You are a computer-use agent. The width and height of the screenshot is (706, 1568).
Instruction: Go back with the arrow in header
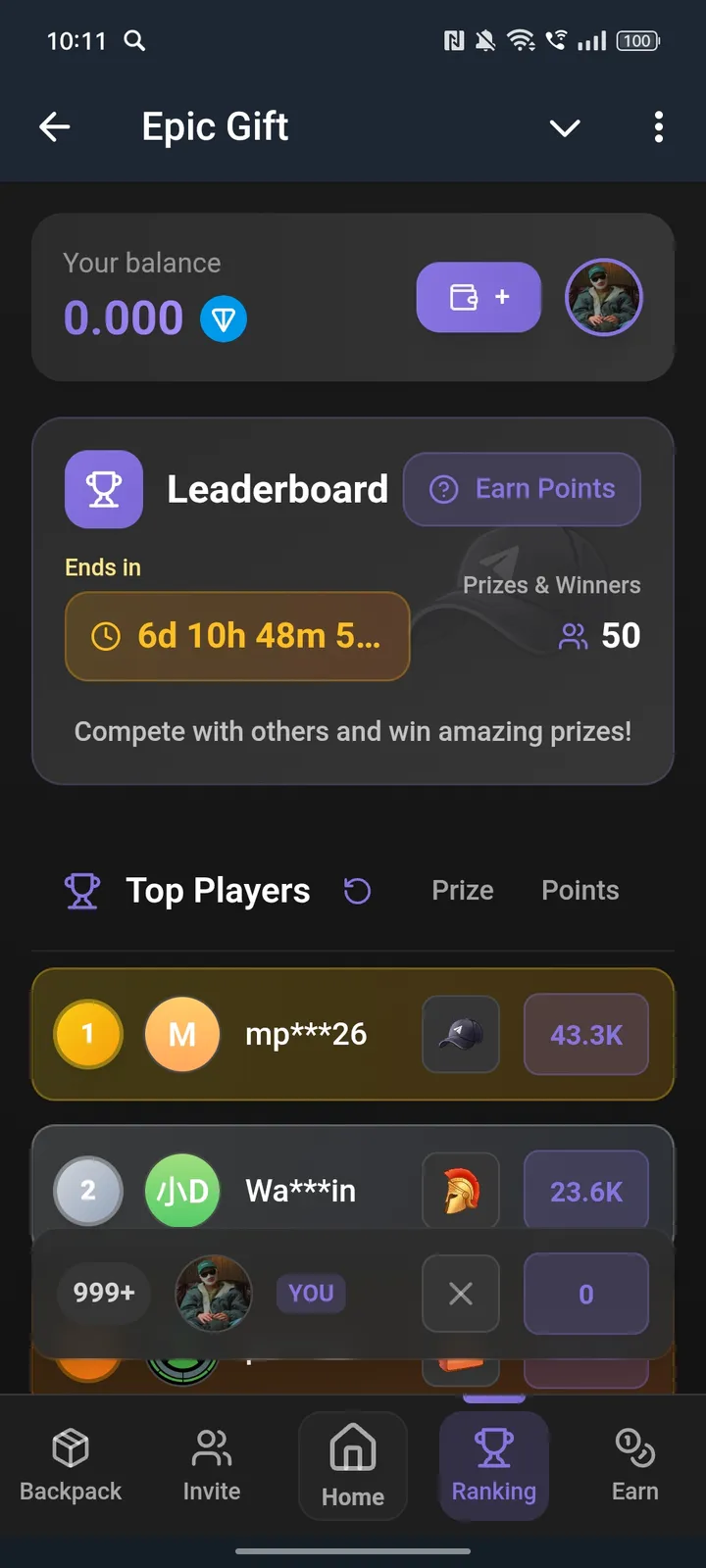coord(55,126)
